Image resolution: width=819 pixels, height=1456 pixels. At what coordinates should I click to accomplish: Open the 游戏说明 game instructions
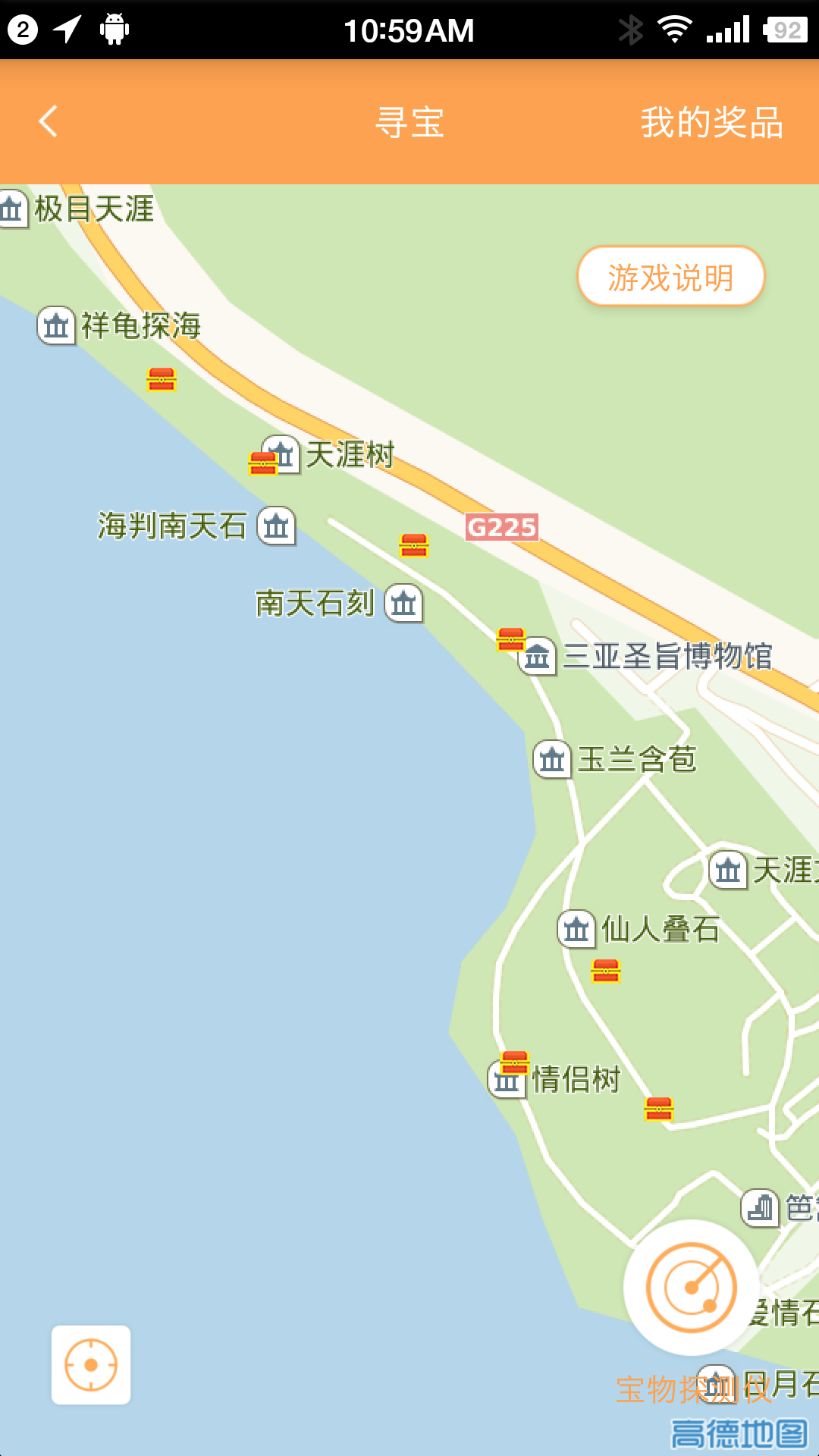(670, 278)
